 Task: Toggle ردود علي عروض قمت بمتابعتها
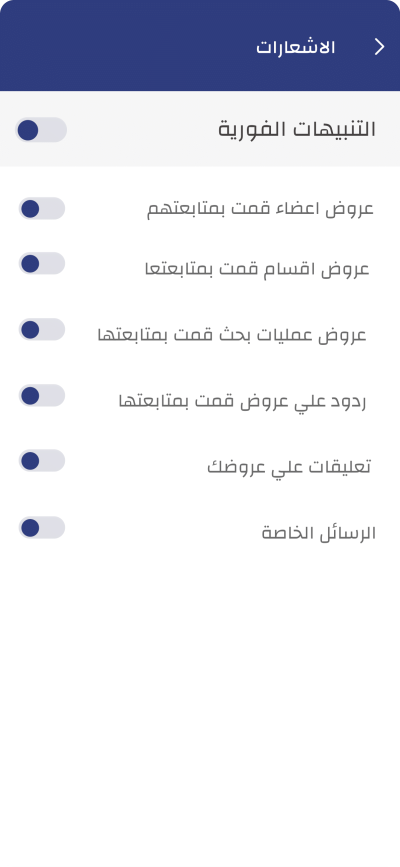click(x=42, y=395)
